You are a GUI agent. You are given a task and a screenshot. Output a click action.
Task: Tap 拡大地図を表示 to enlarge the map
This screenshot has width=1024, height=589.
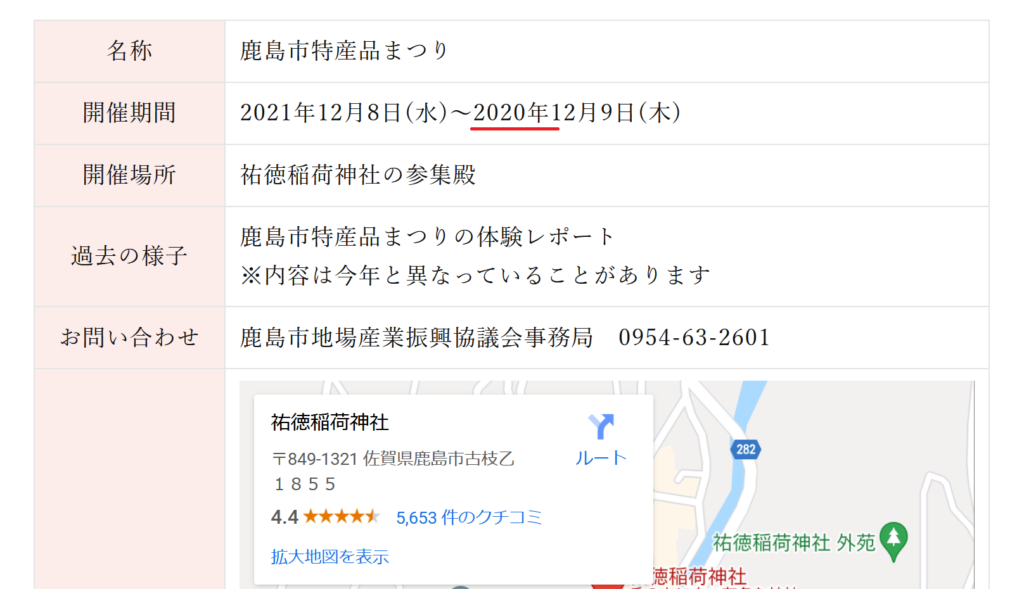pyautogui.click(x=330, y=557)
